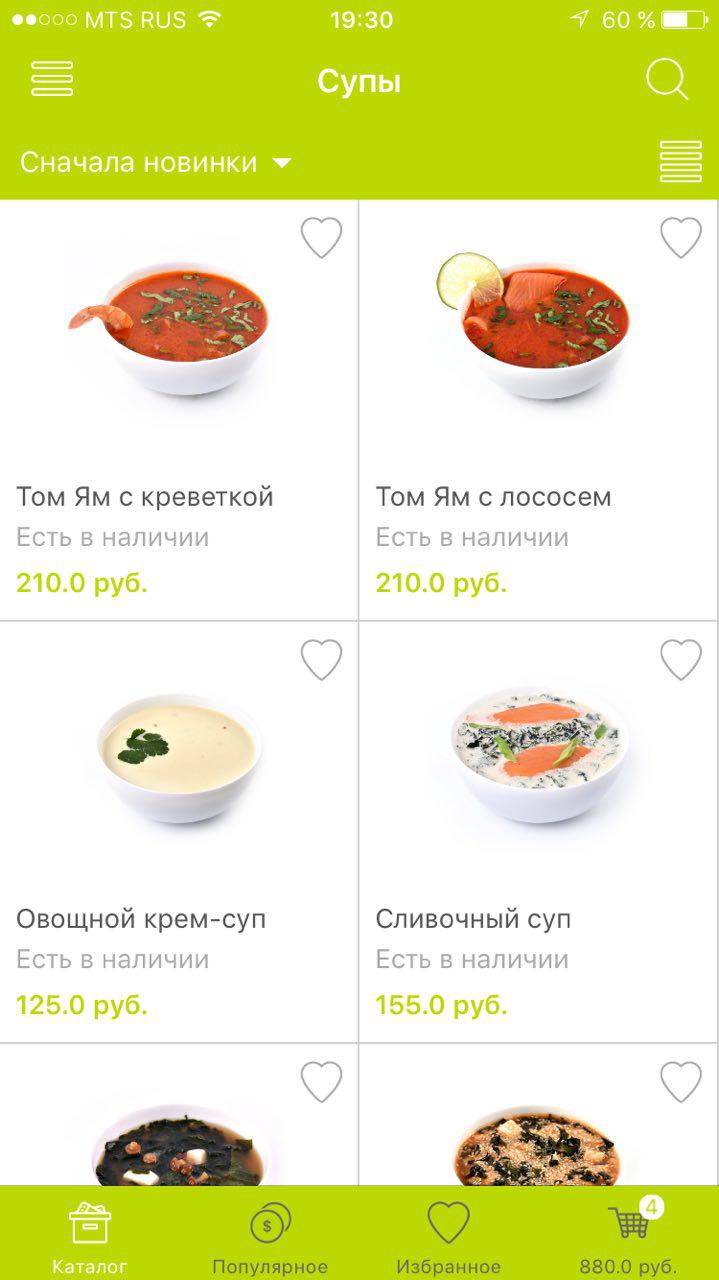Switch to list view layout
Image resolution: width=719 pixels, height=1280 pixels.
tap(680, 162)
